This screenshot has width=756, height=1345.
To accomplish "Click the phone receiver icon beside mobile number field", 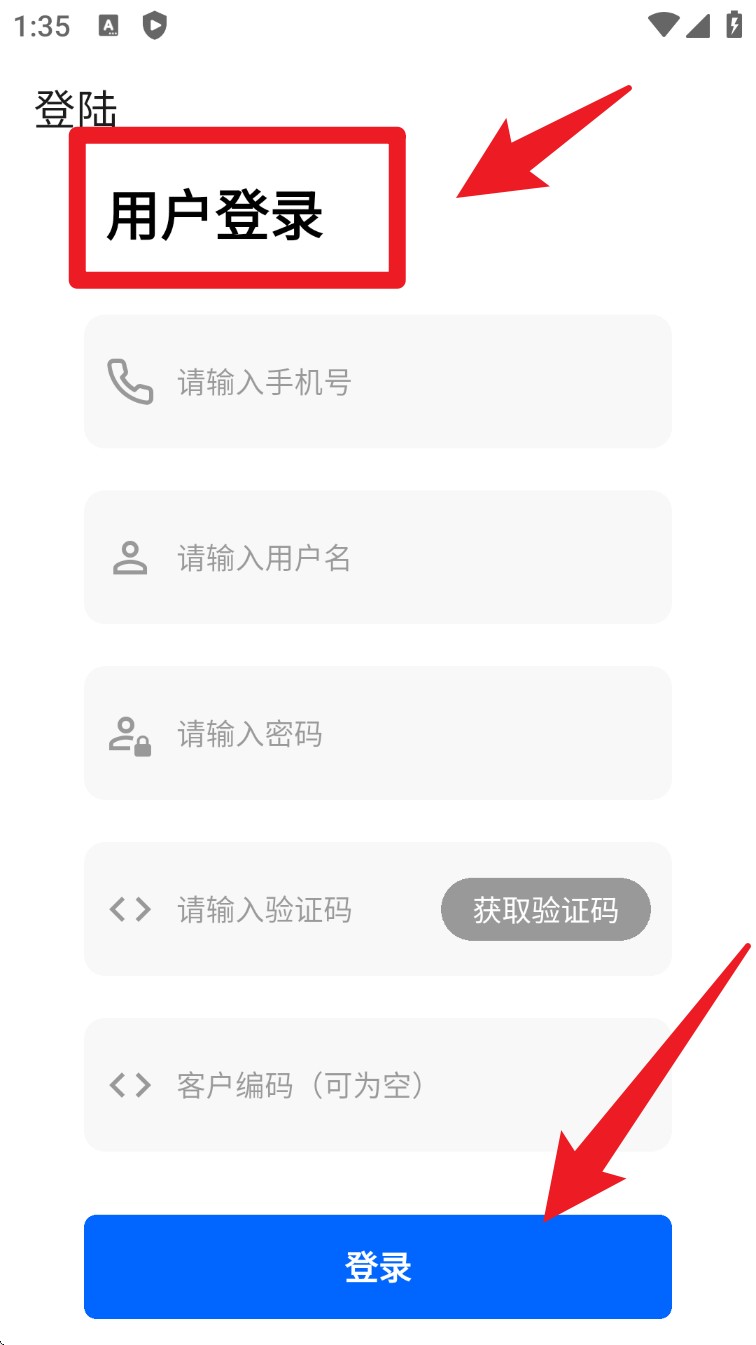I will 130,381.
